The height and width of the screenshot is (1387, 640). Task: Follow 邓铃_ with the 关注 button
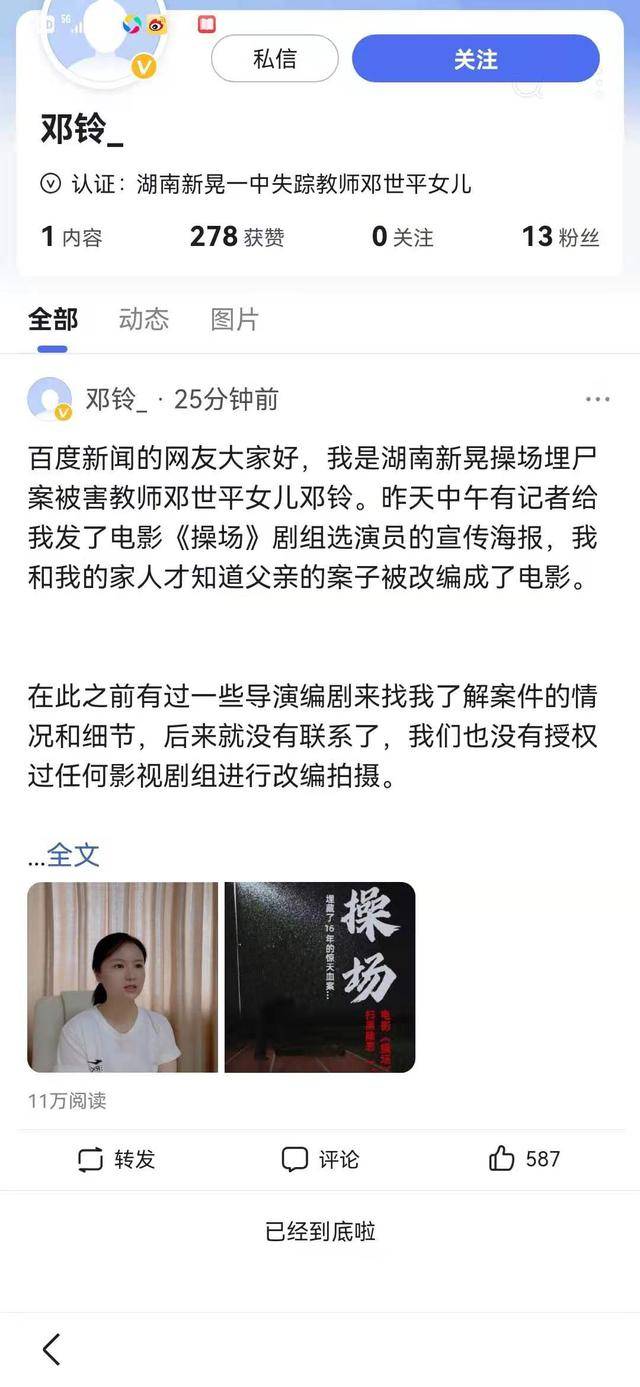coord(476,58)
